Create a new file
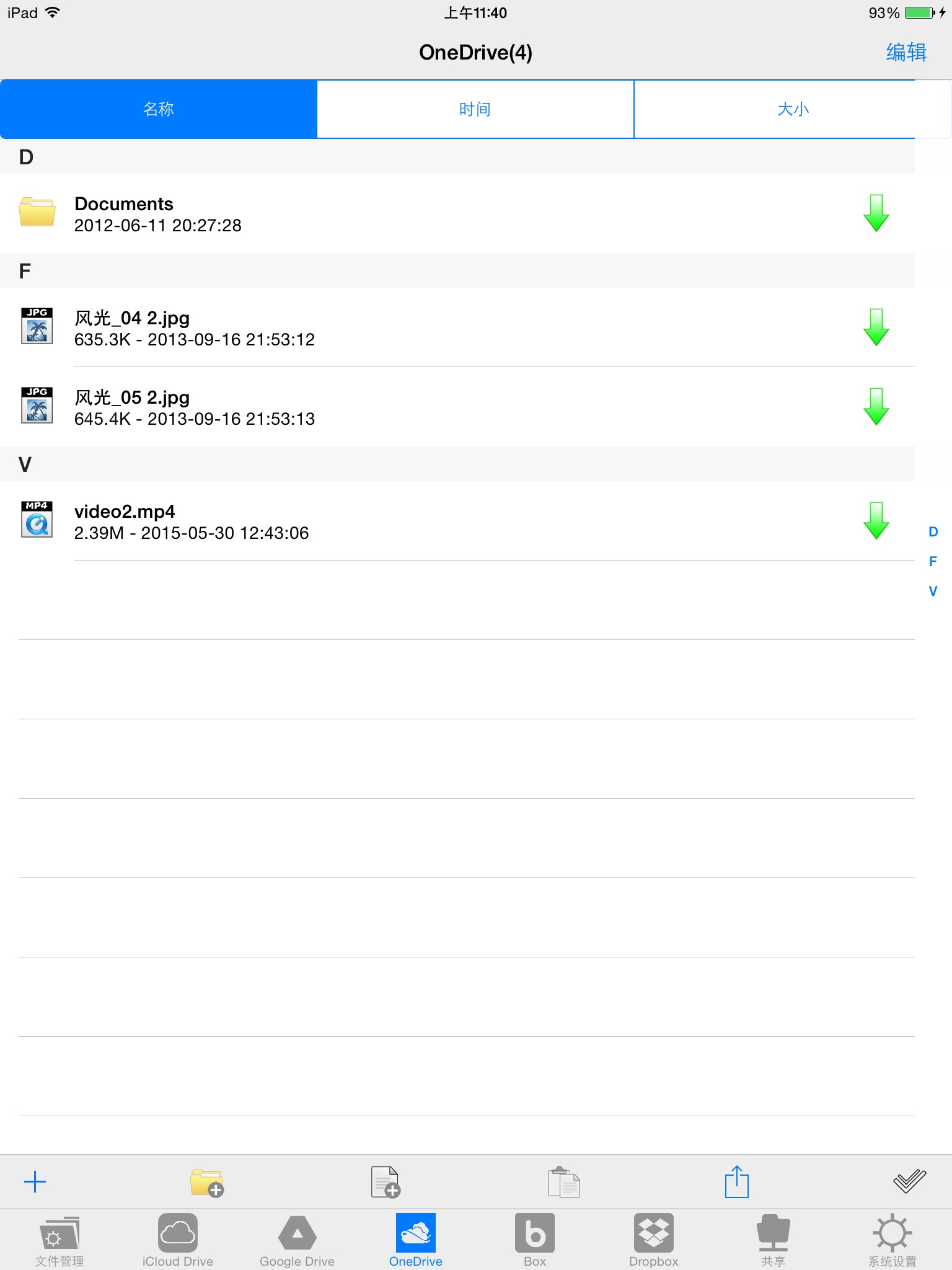Image resolution: width=952 pixels, height=1270 pixels. tap(385, 1182)
